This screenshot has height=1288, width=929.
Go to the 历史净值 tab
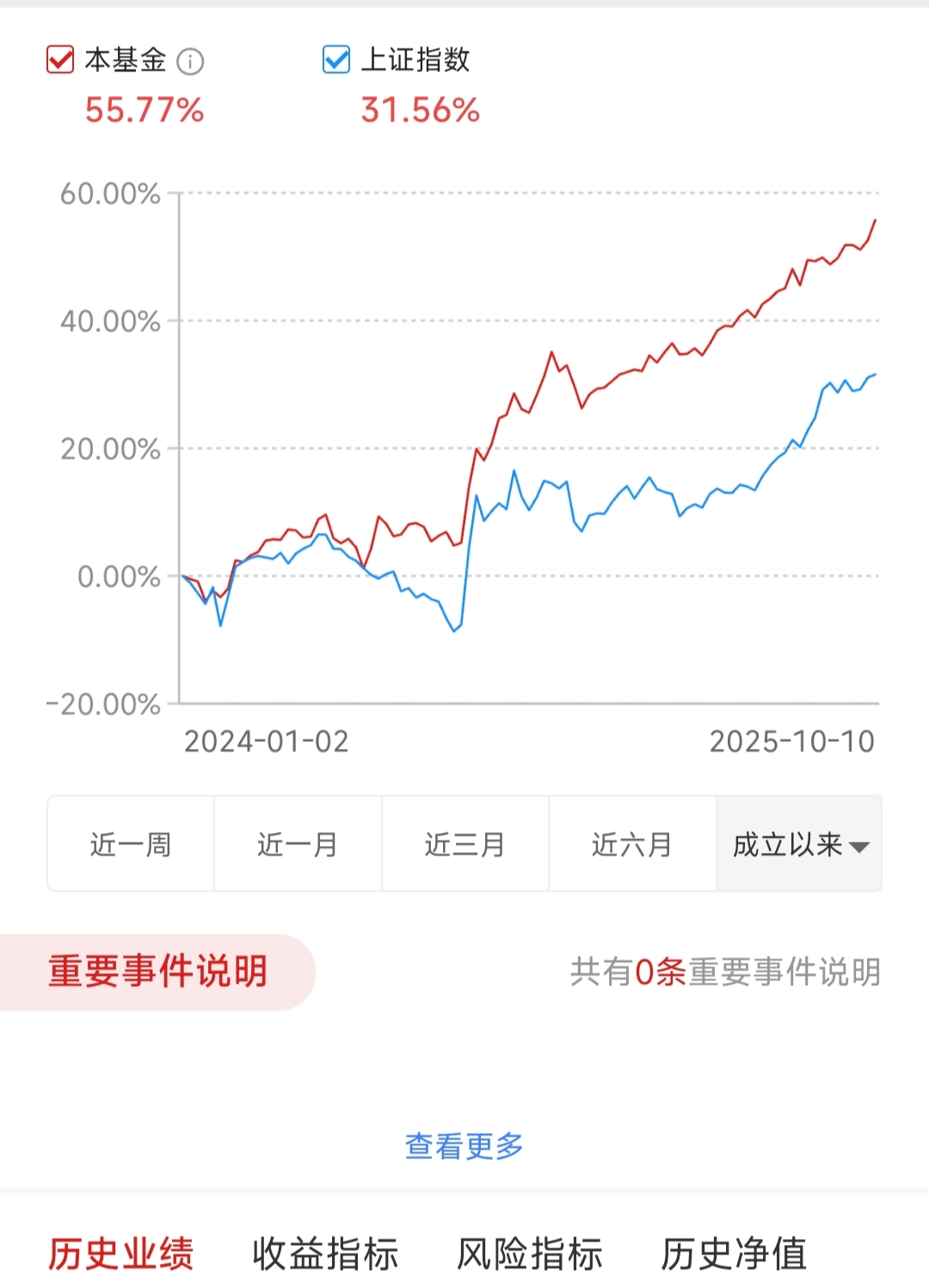coord(734,1254)
